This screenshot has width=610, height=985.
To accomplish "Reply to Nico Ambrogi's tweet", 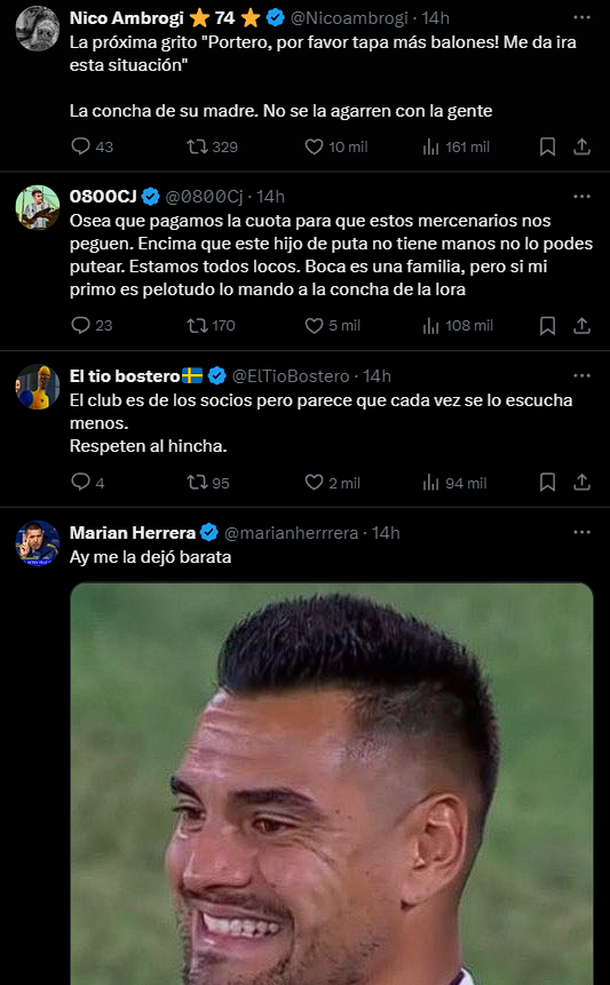I will pyautogui.click(x=82, y=147).
